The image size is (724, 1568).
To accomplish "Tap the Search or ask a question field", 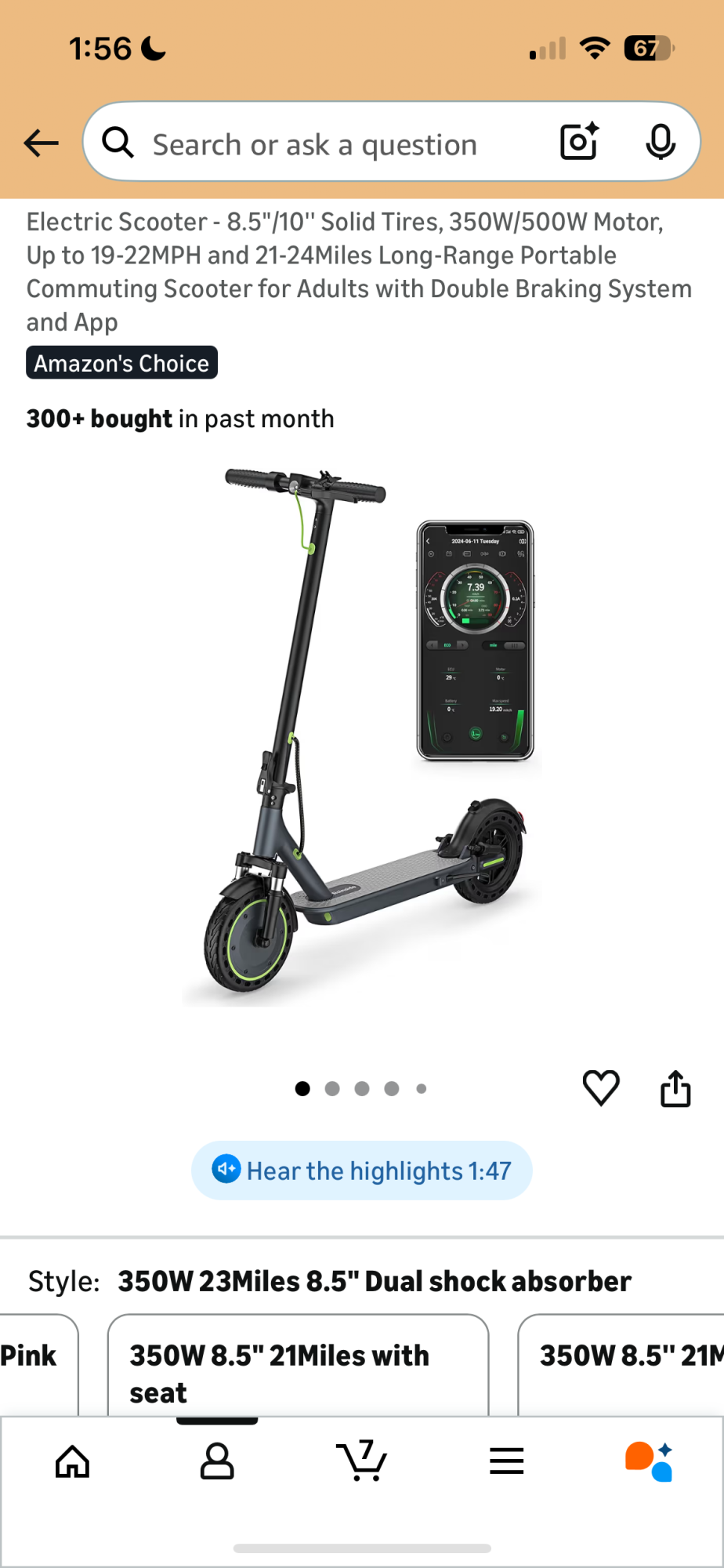I will [x=329, y=143].
